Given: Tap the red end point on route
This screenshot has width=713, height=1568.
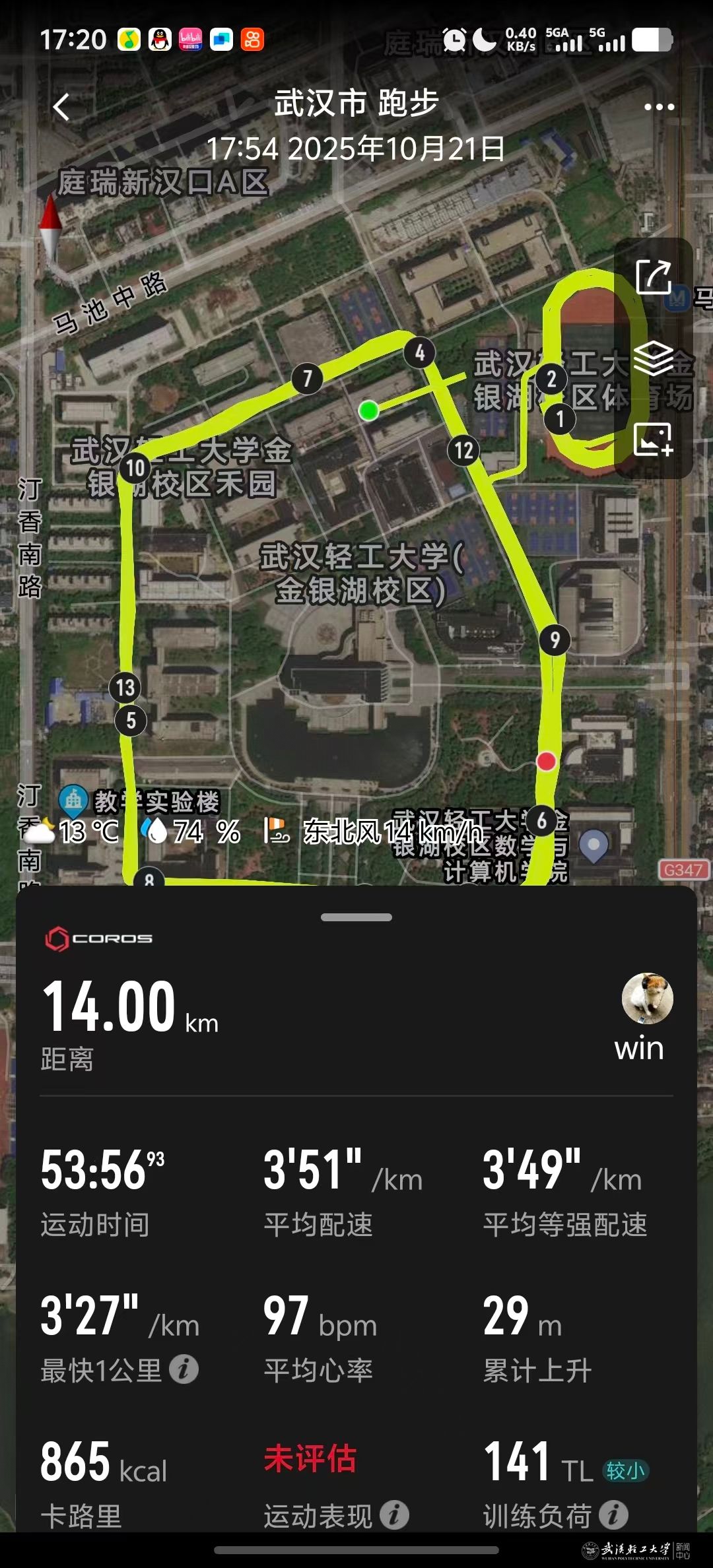Looking at the screenshot, I should click(545, 762).
